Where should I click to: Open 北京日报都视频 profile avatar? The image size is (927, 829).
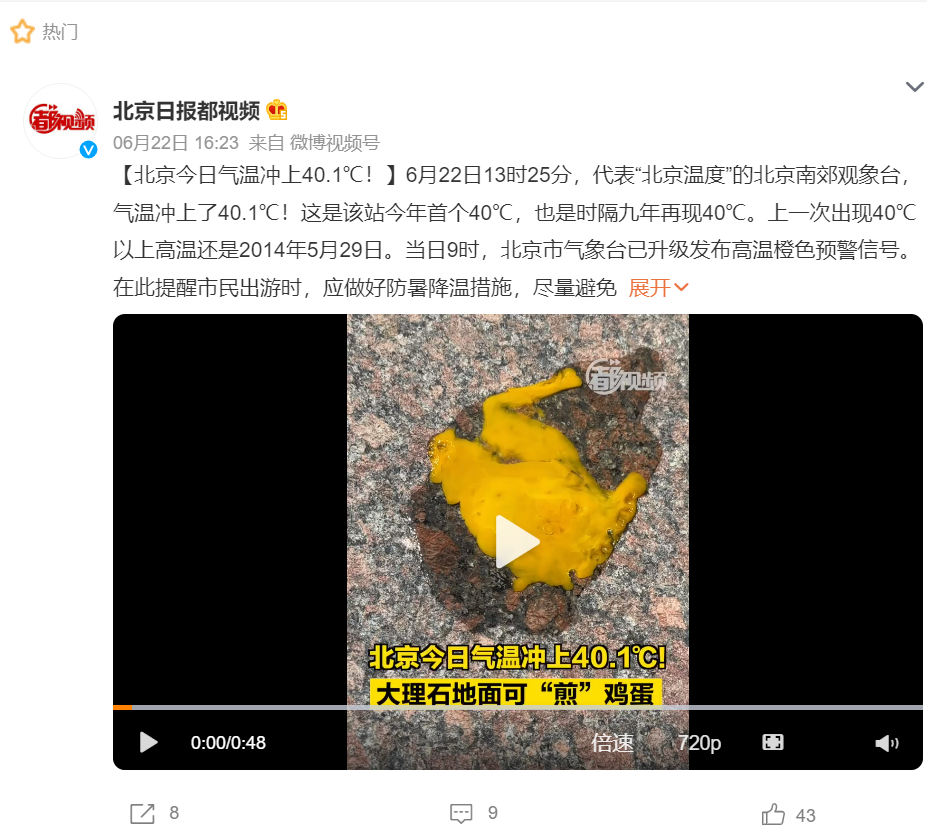[61, 121]
